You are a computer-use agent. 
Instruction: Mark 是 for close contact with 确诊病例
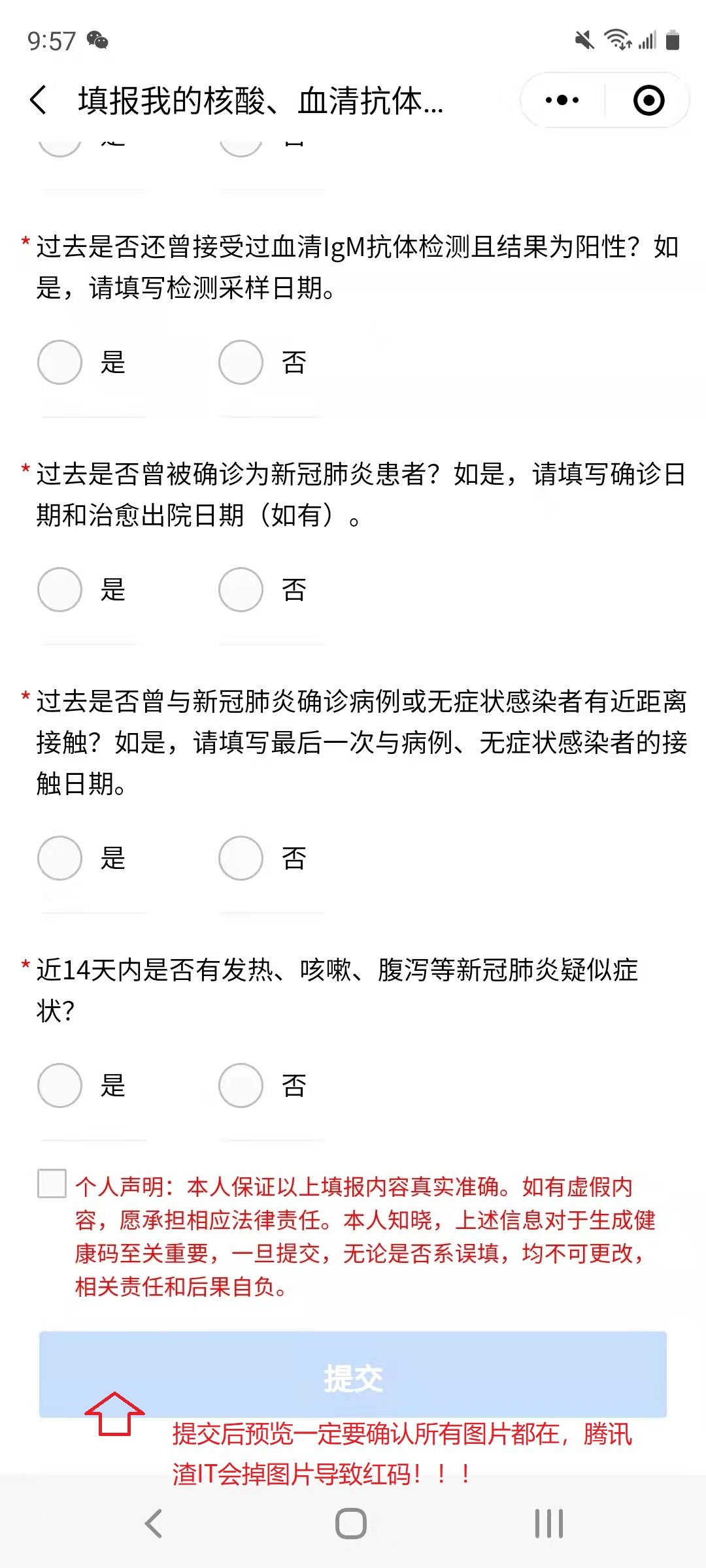(x=59, y=858)
